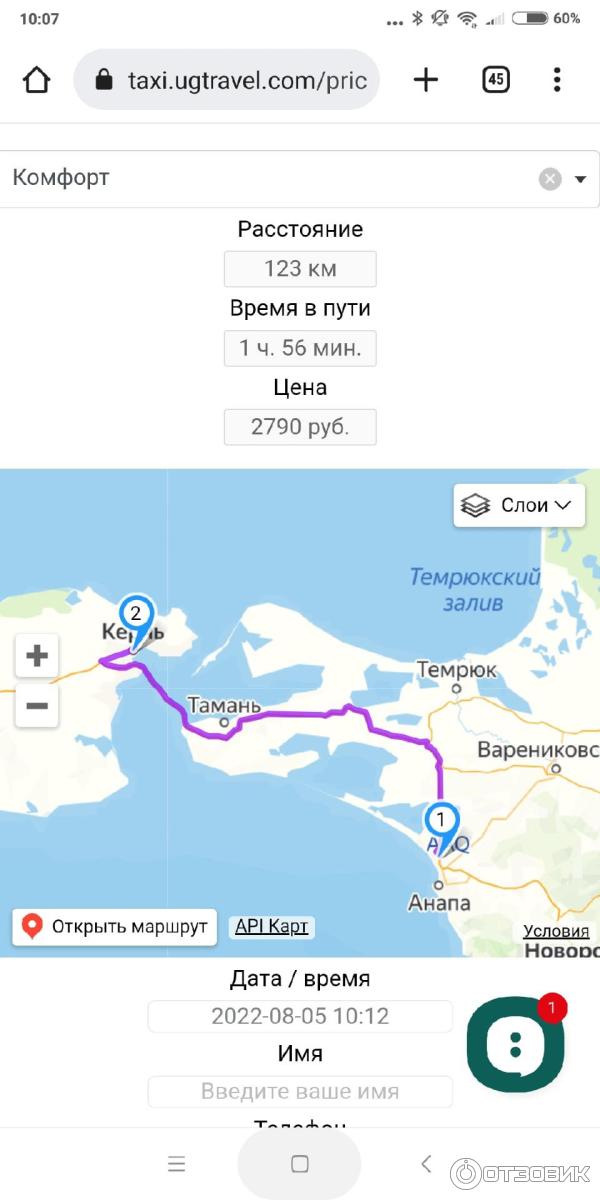Clear the Комфорт selection
This screenshot has height=1200, width=600.
pos(550,179)
